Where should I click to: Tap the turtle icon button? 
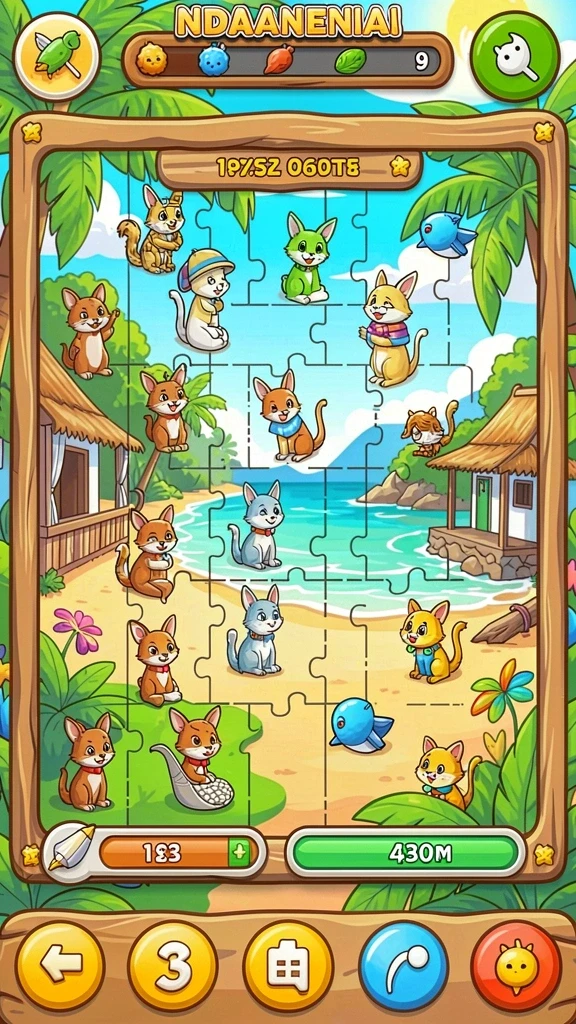pyautogui.click(x=57, y=56)
